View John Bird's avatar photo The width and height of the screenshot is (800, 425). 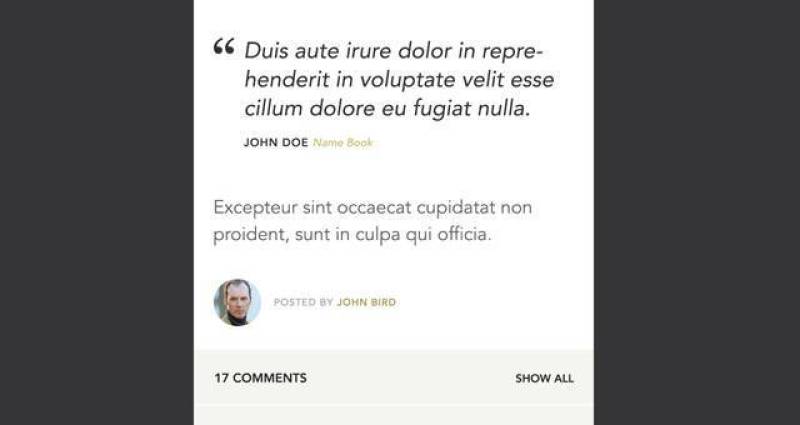[x=237, y=302]
